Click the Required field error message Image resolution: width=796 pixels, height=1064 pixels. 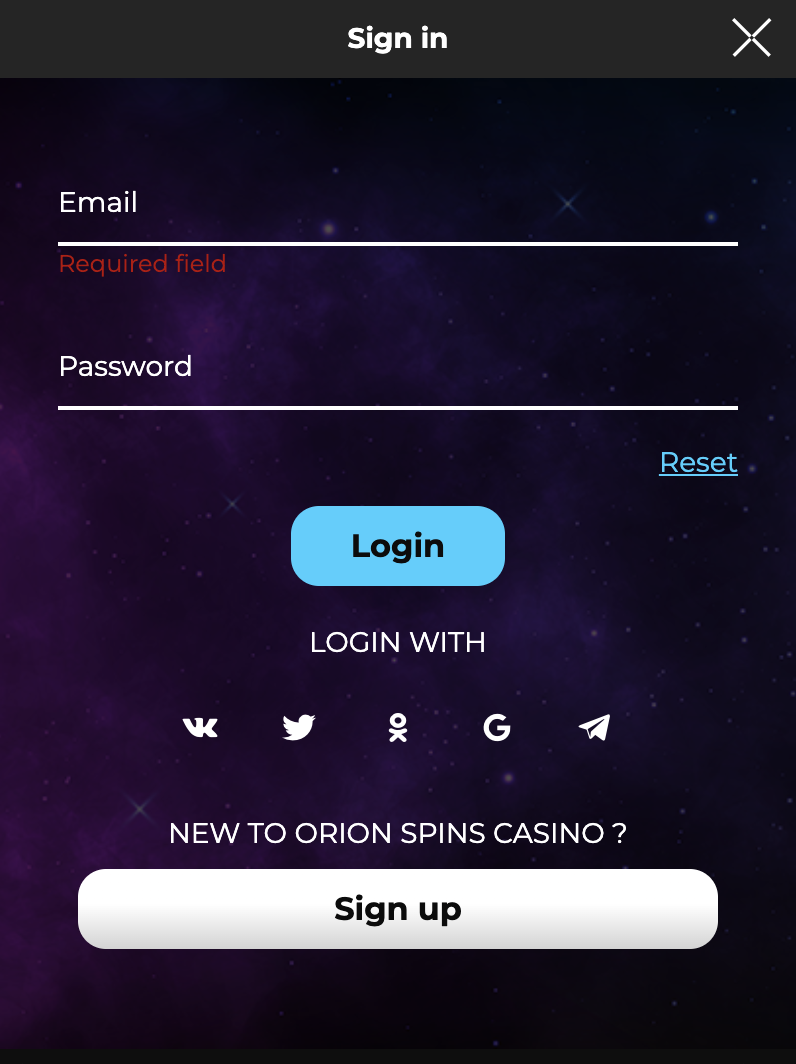(142, 264)
